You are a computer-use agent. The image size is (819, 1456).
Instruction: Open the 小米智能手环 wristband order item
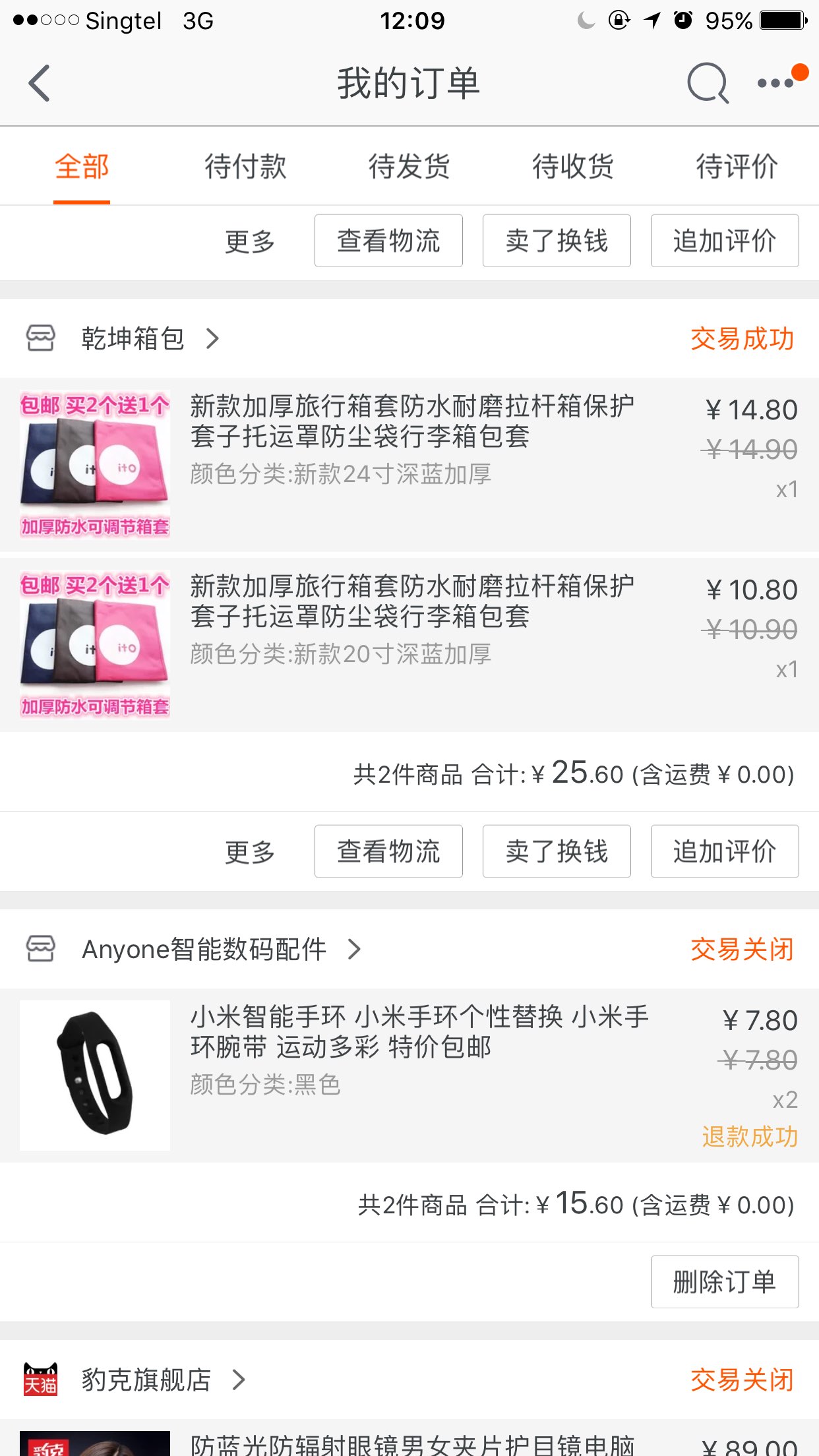tap(409, 1075)
